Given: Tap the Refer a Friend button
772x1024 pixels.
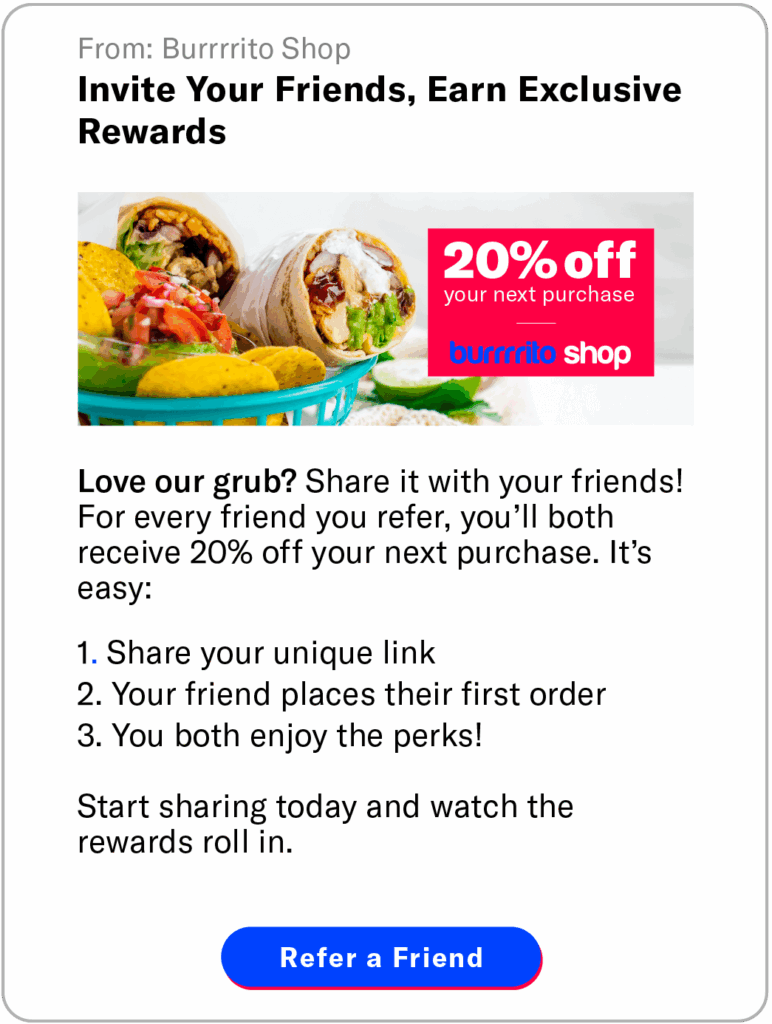Looking at the screenshot, I should (381, 957).
